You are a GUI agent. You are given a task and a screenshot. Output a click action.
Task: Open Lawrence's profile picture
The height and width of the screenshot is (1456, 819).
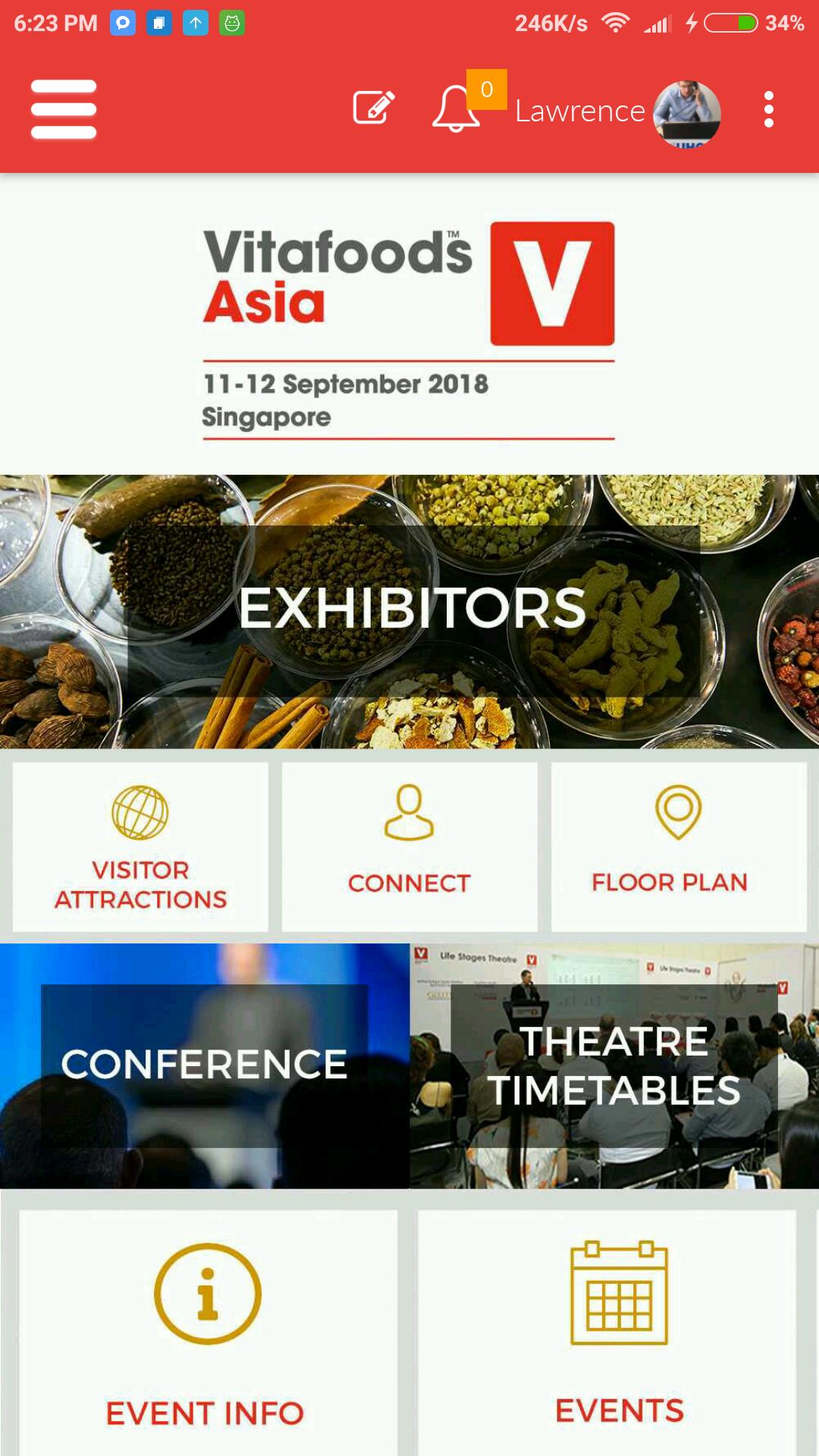coord(686,114)
